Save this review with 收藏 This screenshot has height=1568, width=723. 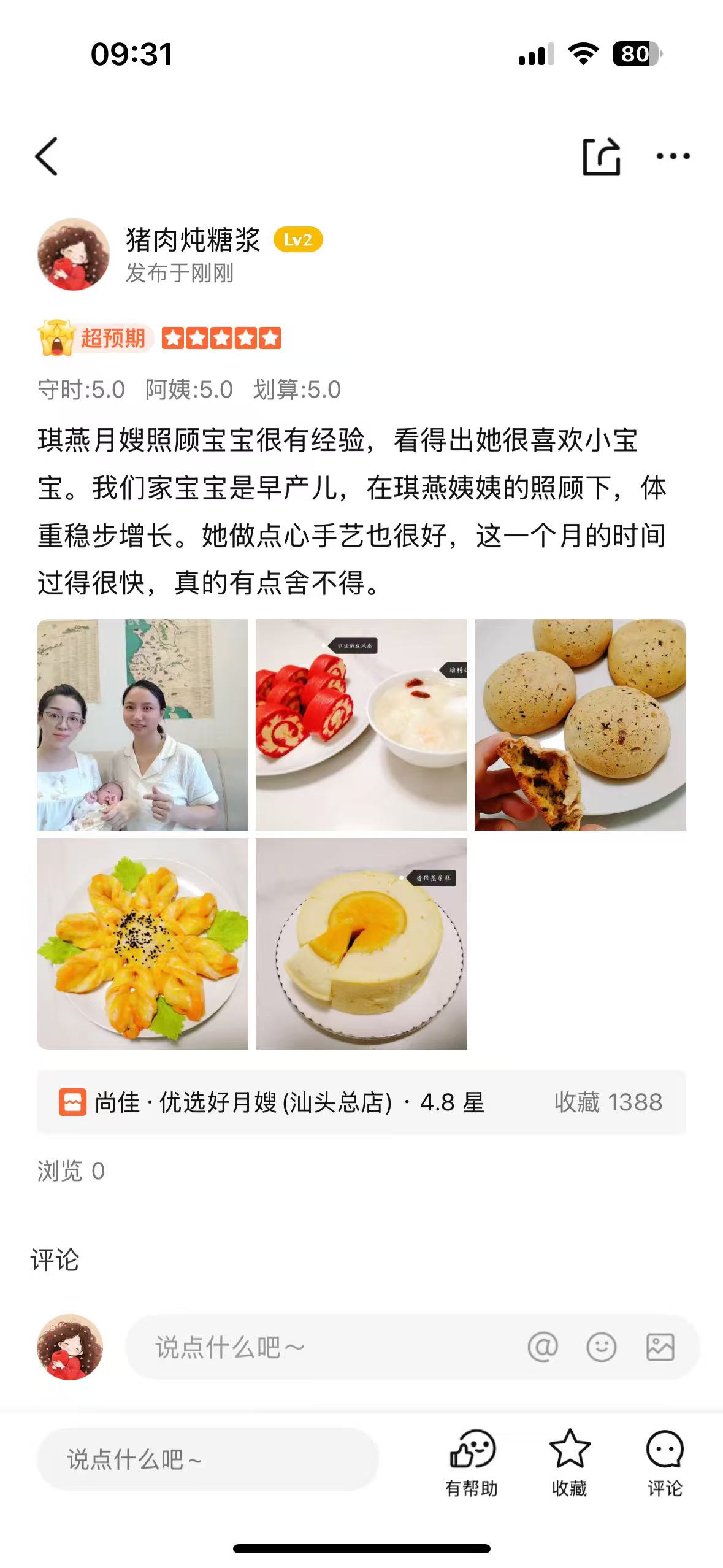point(569,1462)
